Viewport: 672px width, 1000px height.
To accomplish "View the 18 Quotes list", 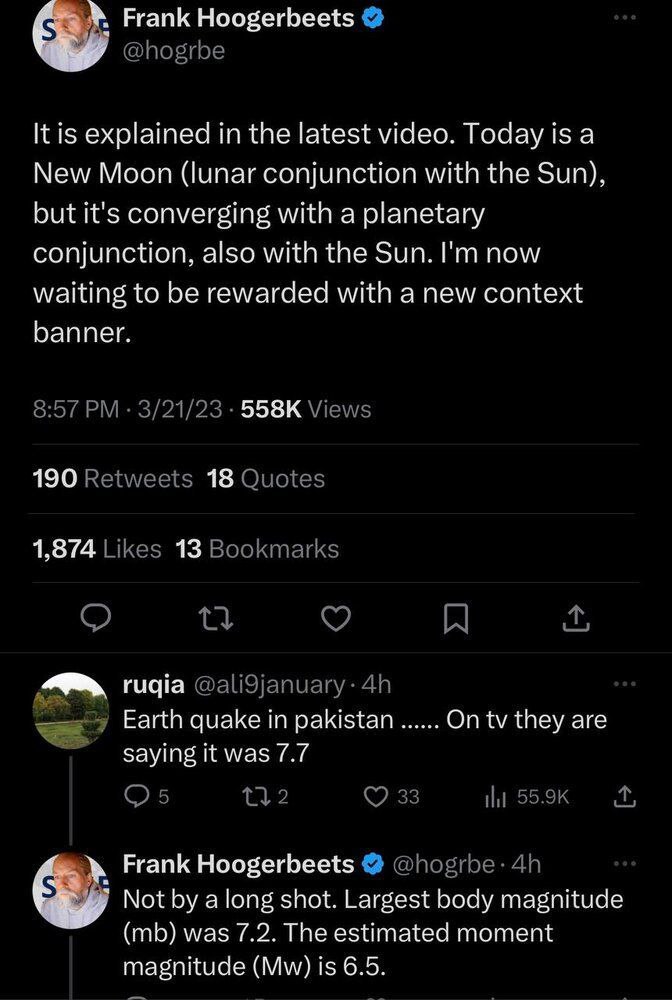I will 265,479.
